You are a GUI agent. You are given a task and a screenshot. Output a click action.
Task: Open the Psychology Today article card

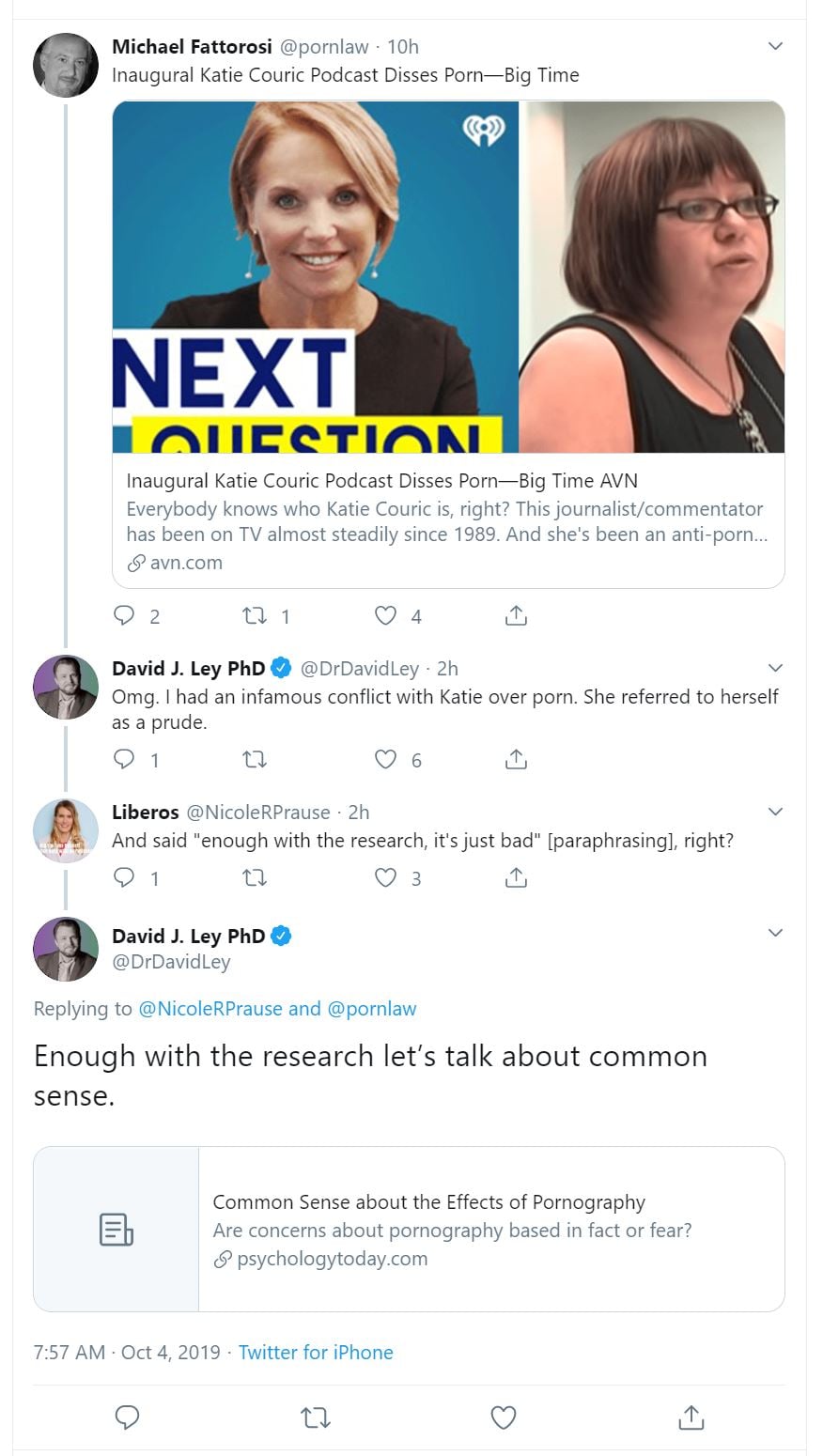point(409,1229)
